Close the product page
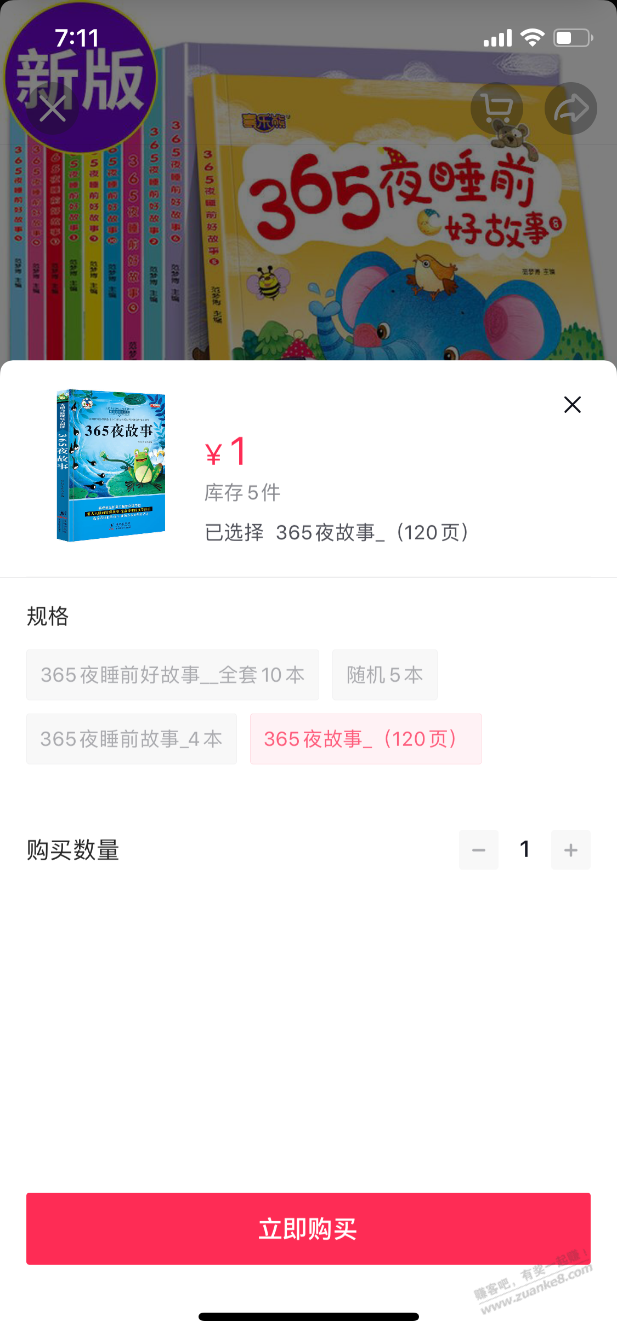 click(53, 109)
